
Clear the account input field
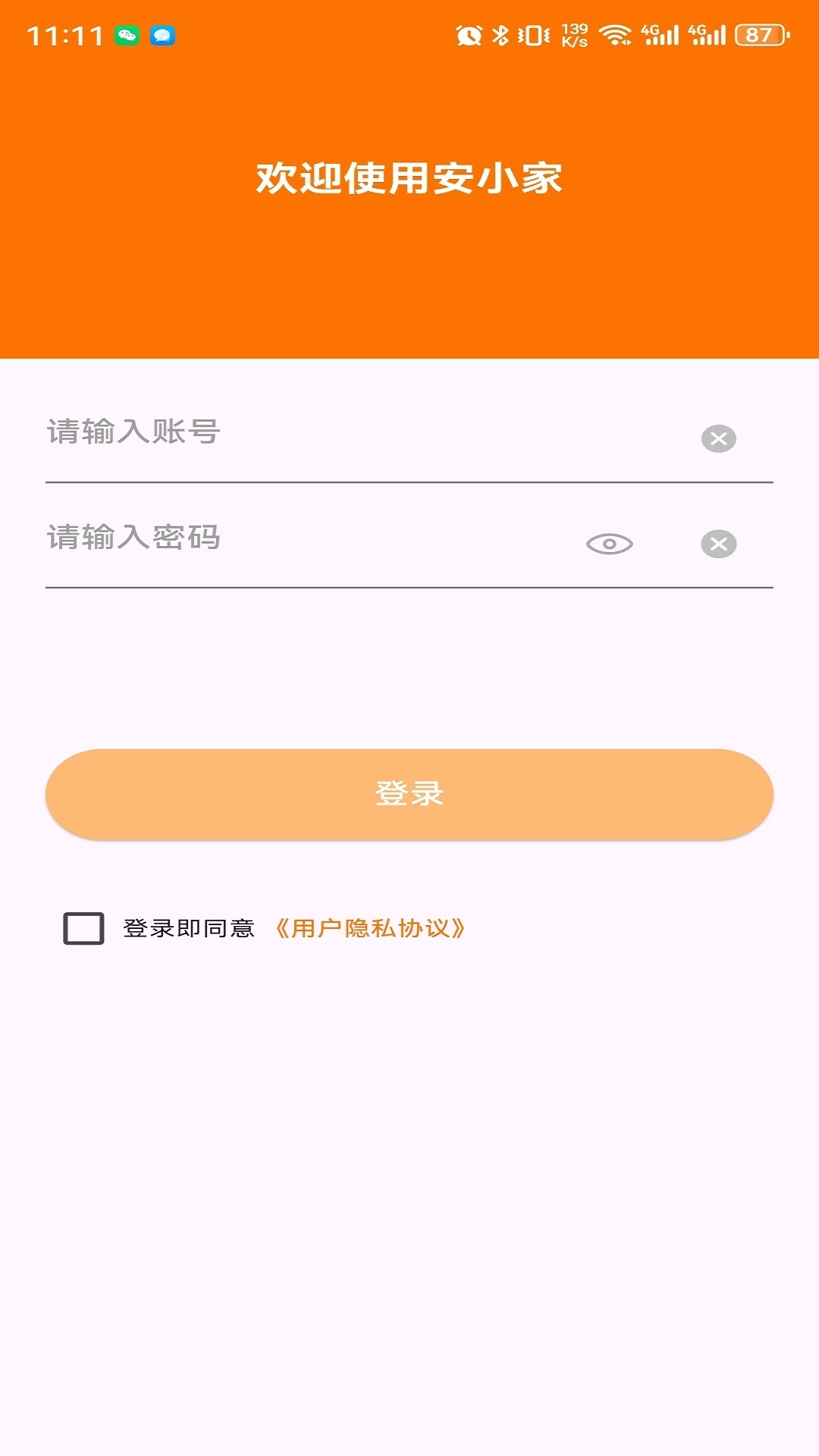tap(717, 438)
